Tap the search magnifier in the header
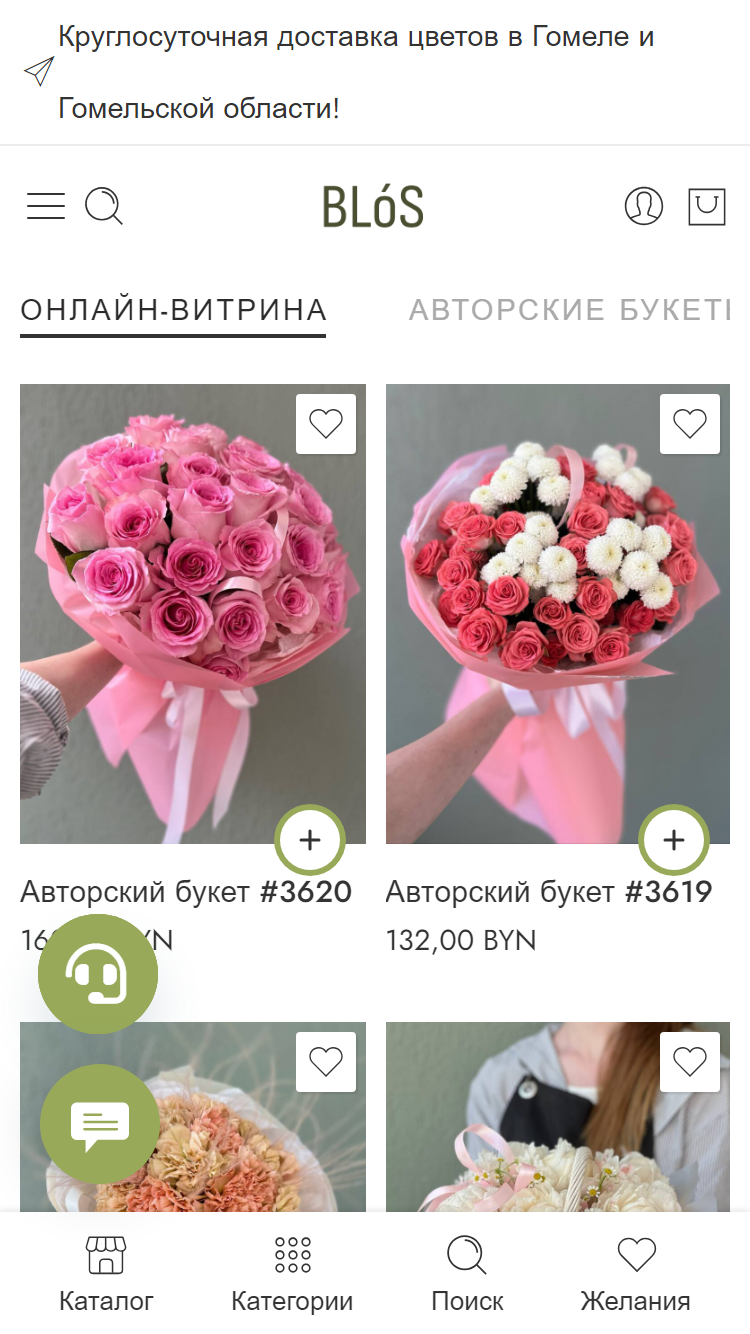Screen dimensions: 750x1334 tap(104, 207)
